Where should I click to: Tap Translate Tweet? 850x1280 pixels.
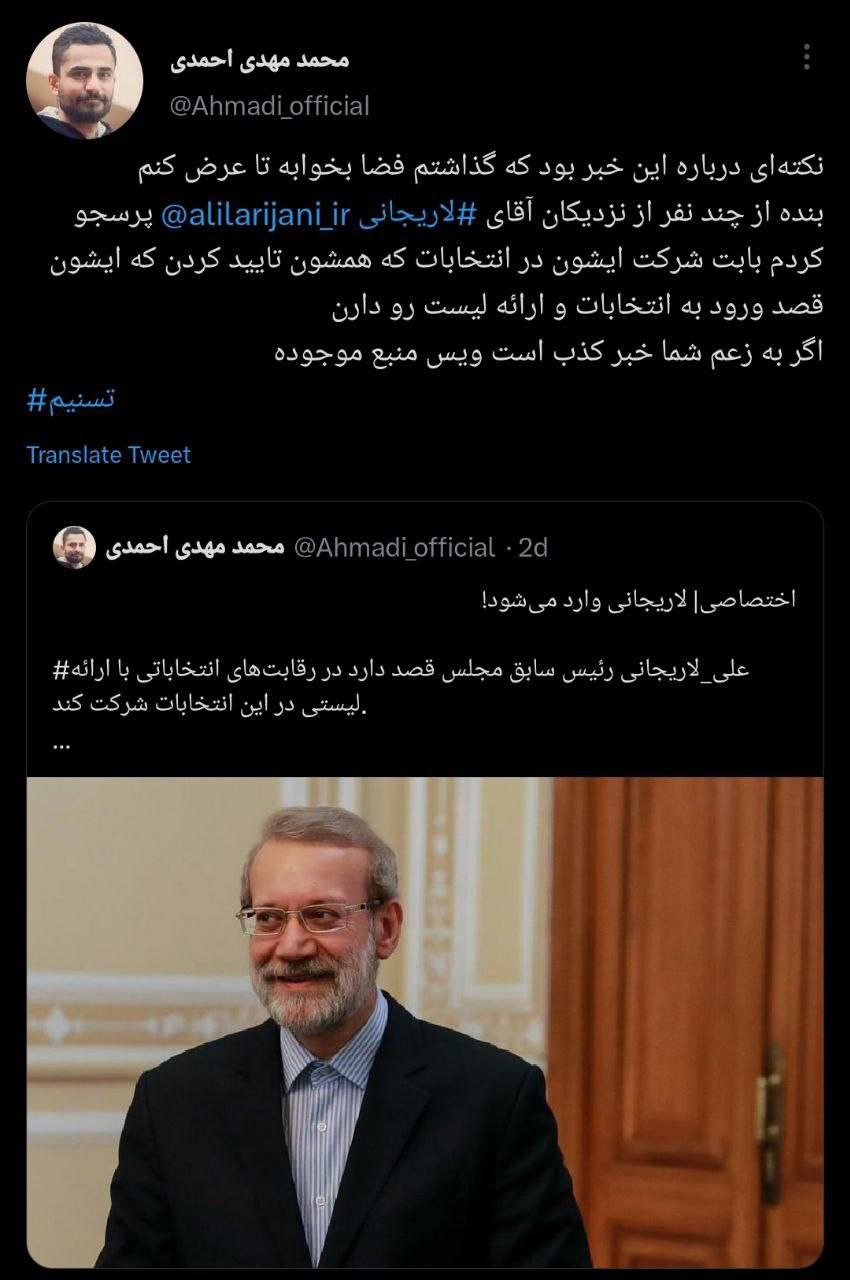[x=108, y=455]
